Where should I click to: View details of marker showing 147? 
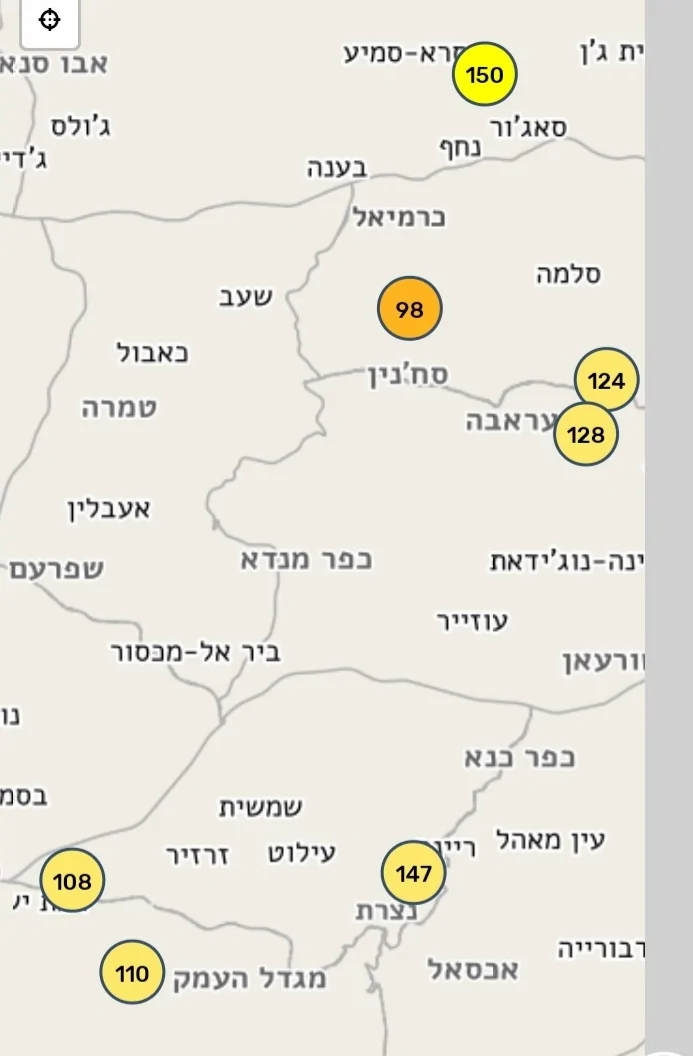(413, 873)
